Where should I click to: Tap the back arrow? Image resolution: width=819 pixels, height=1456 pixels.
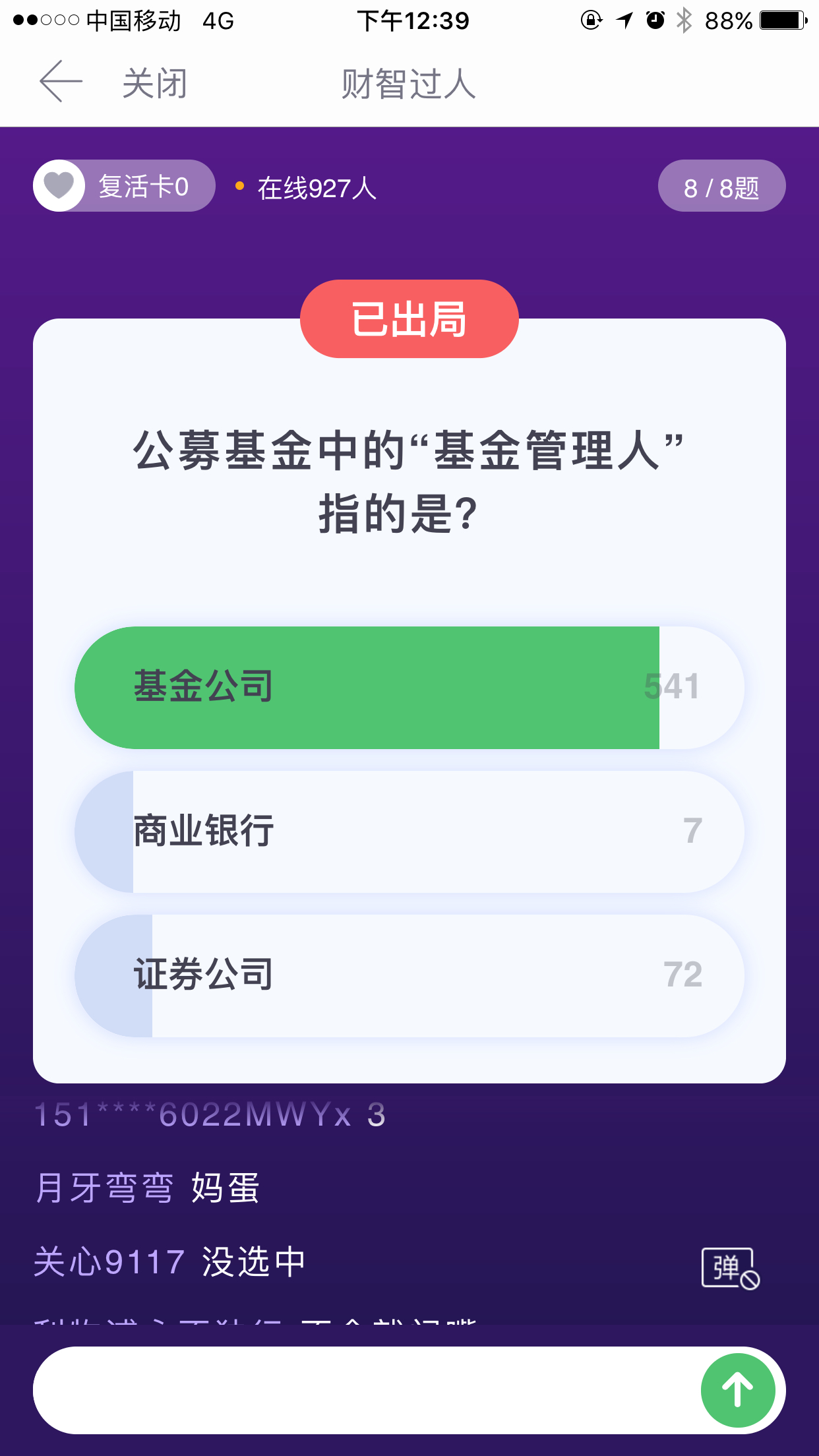point(61,81)
